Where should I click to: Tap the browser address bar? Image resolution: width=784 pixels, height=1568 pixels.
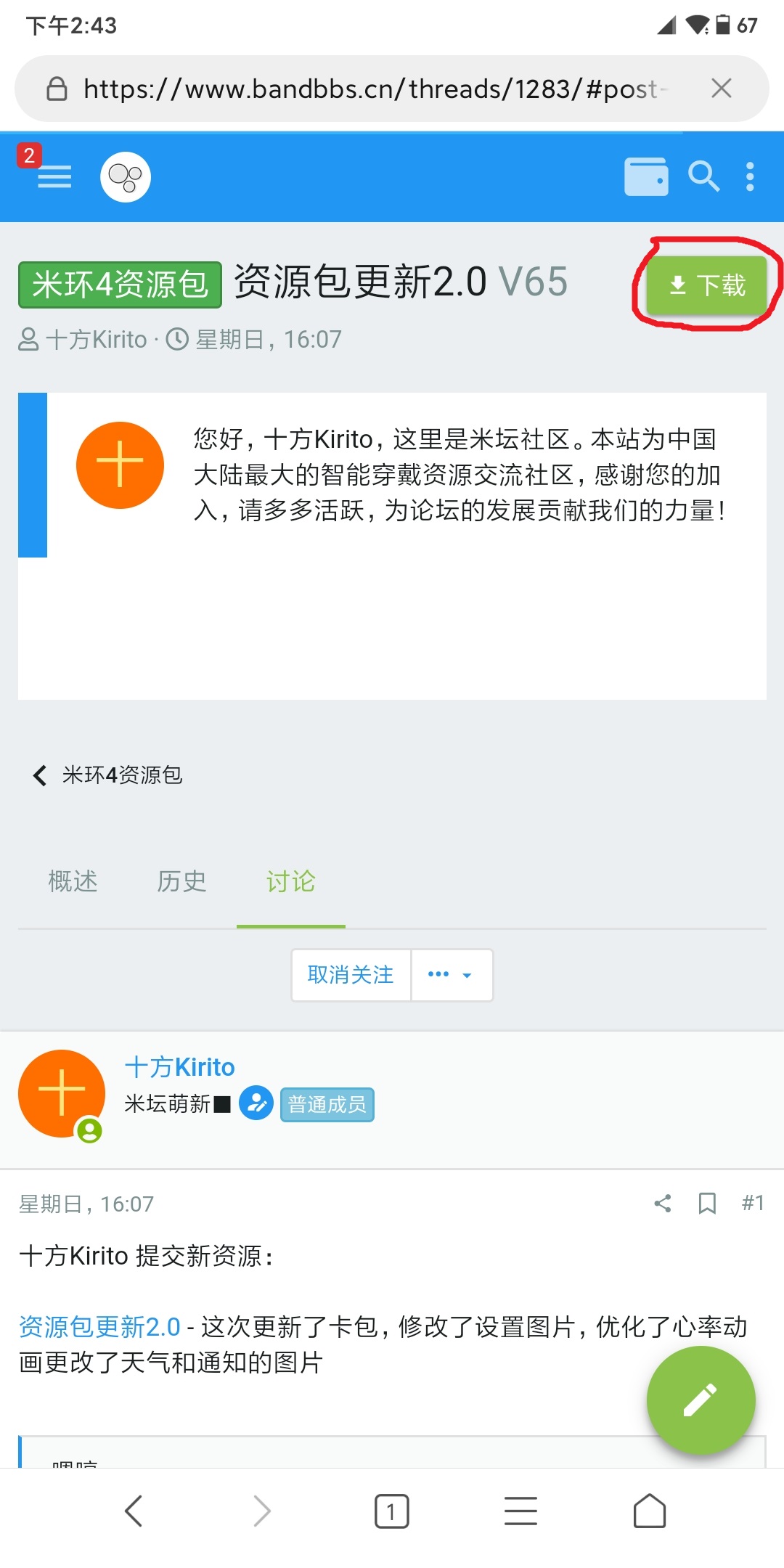tap(370, 89)
